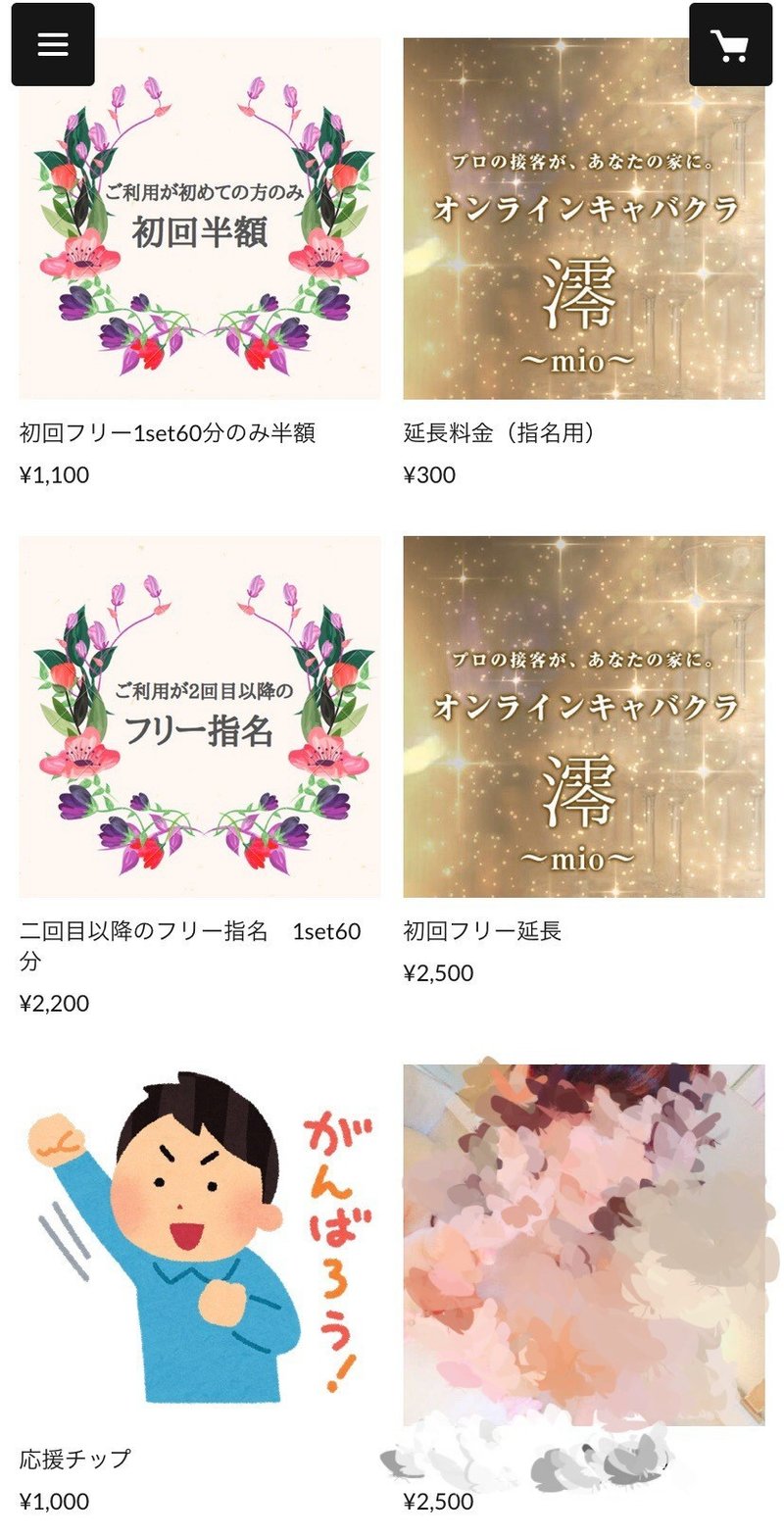Select the 延長料金（指名用） item
The width and height of the screenshot is (784, 1536).
point(584,263)
